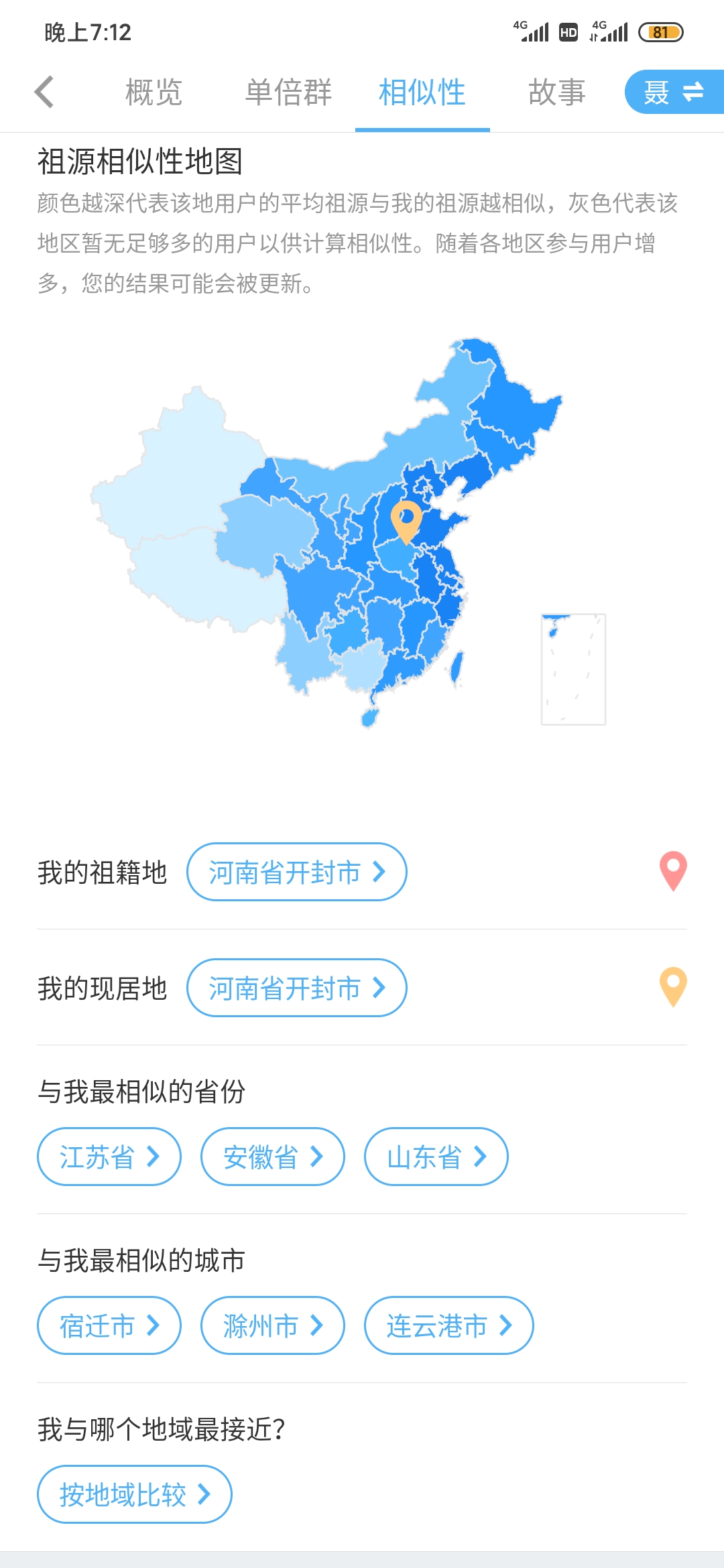Screen dimensions: 724x1568
Task: View the 滁州市 similarity details
Action: [x=273, y=1325]
